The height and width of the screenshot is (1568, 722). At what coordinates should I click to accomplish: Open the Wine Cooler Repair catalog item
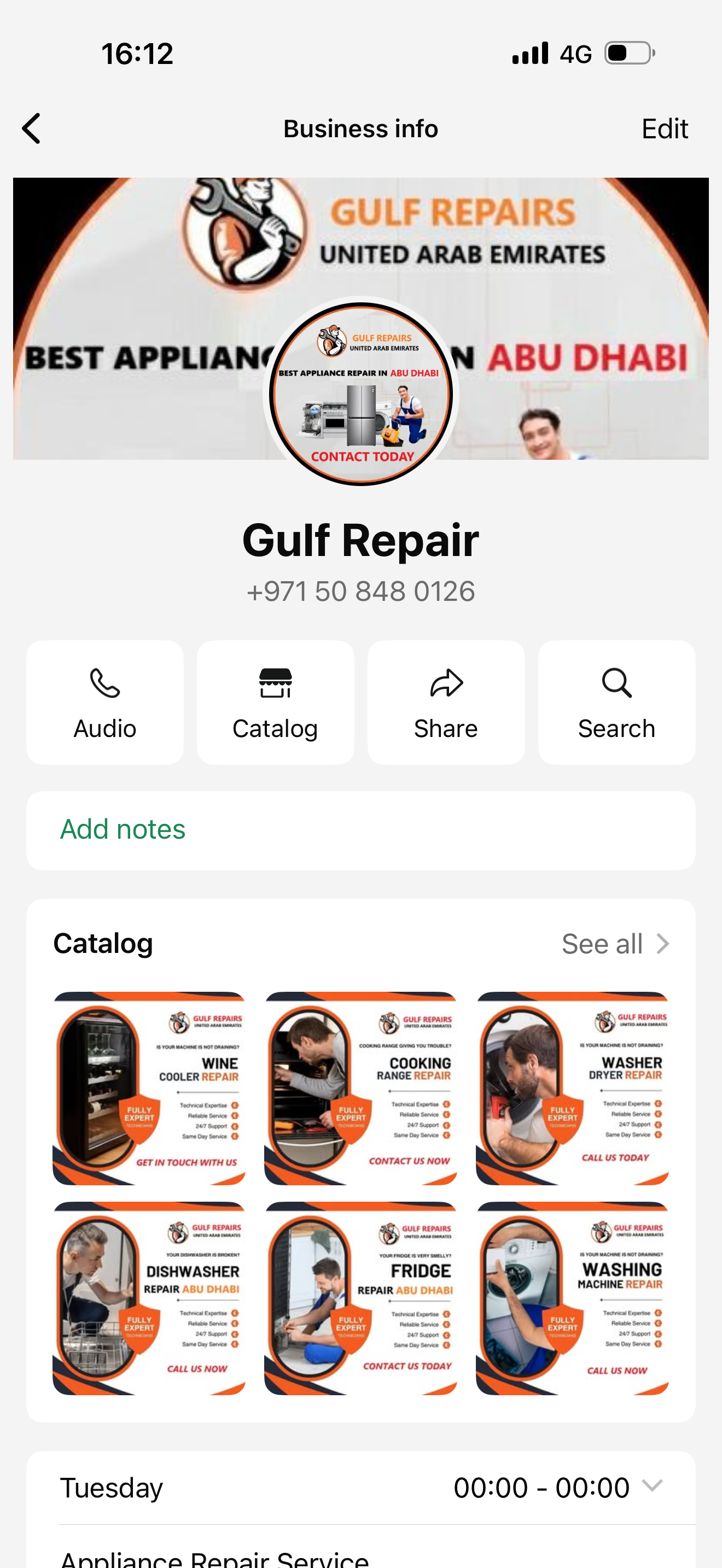coord(149,1089)
